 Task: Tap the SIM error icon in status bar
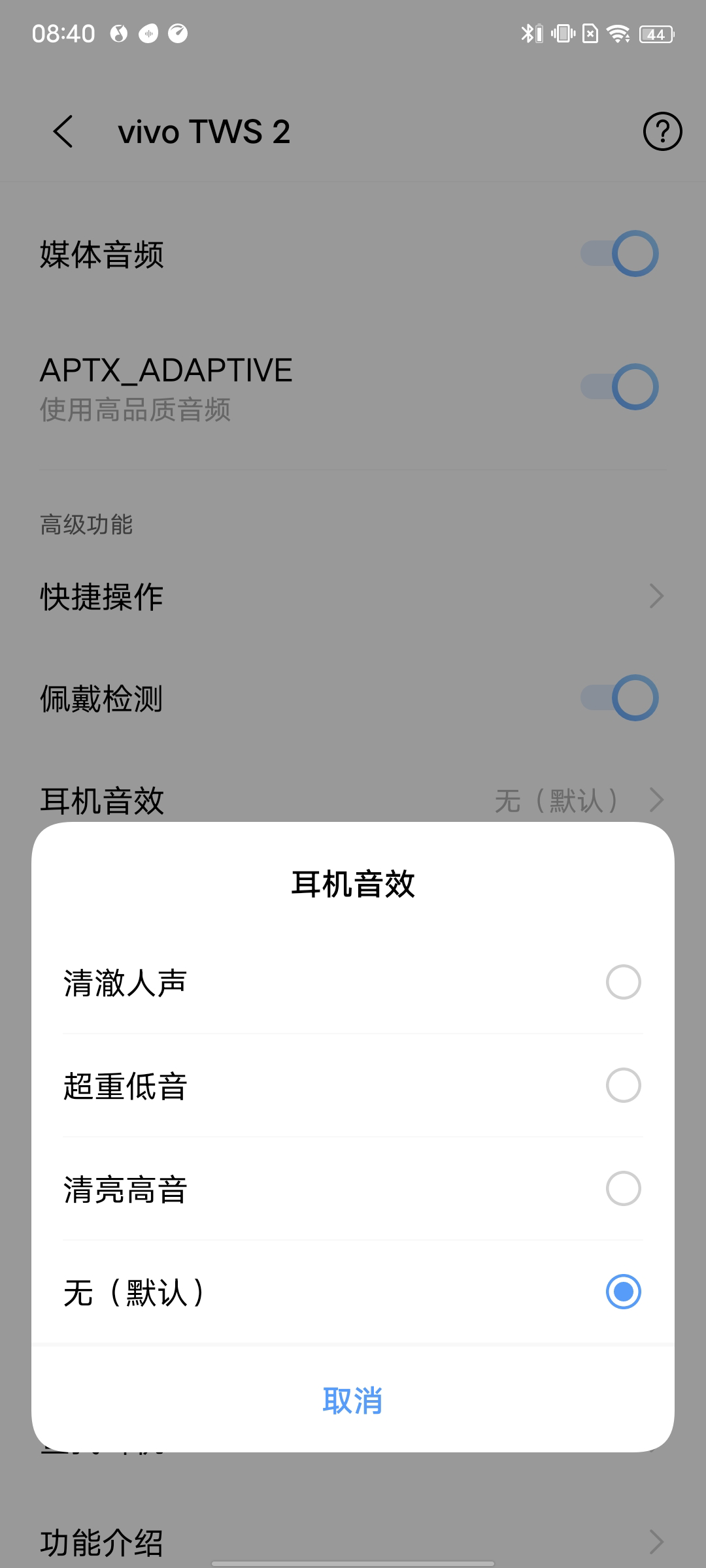pos(590,32)
